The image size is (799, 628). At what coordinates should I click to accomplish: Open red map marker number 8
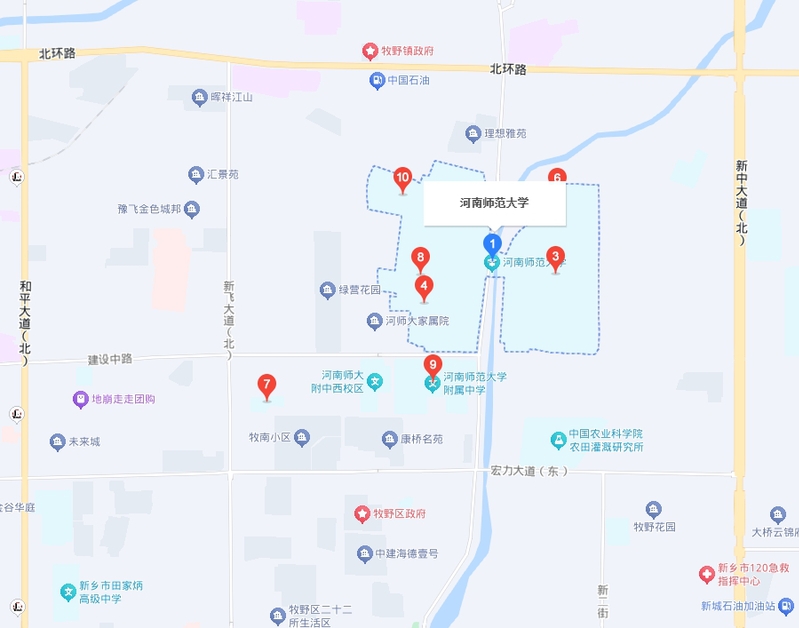pyautogui.click(x=421, y=257)
